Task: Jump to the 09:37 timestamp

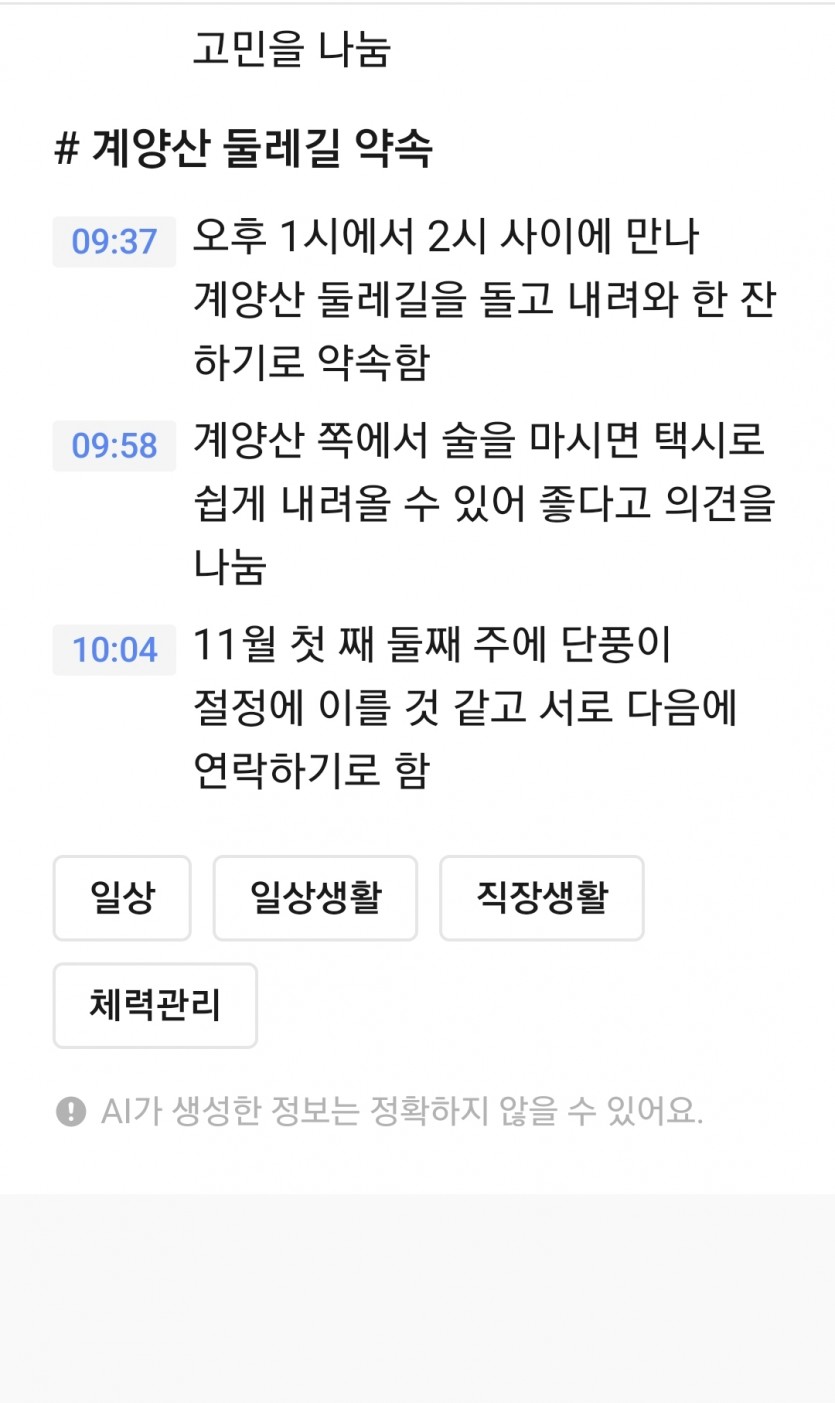Action: point(114,242)
